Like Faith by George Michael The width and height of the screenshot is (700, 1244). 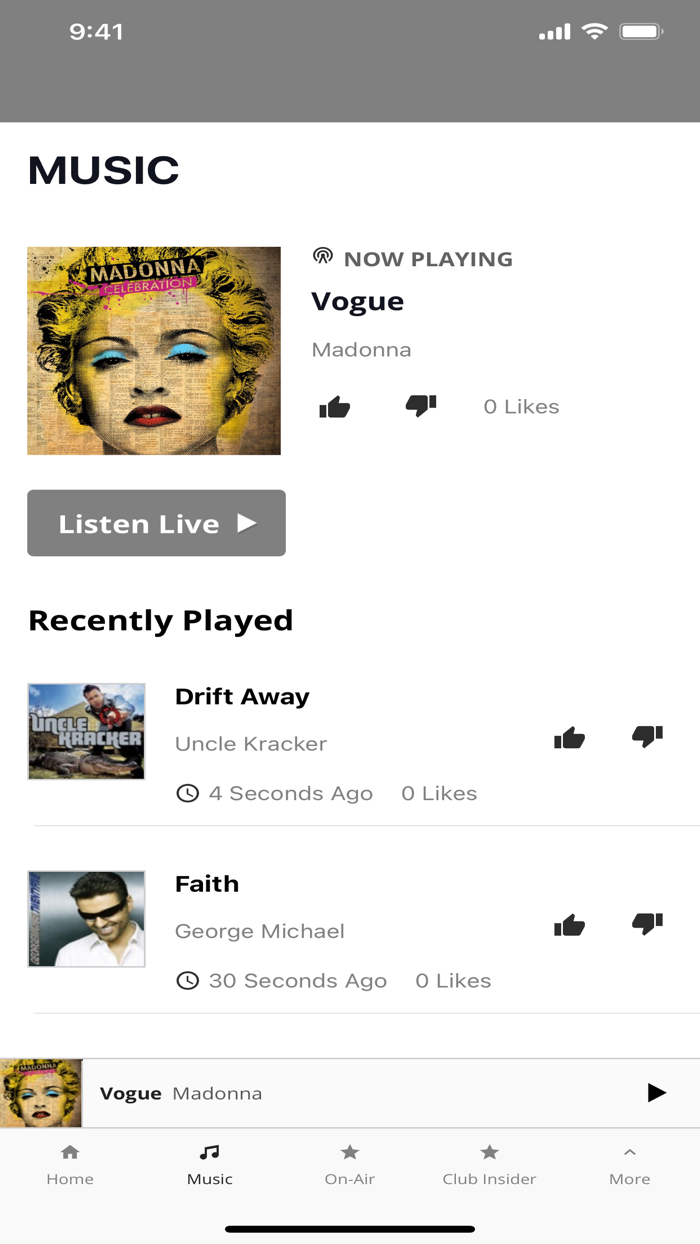[569, 925]
